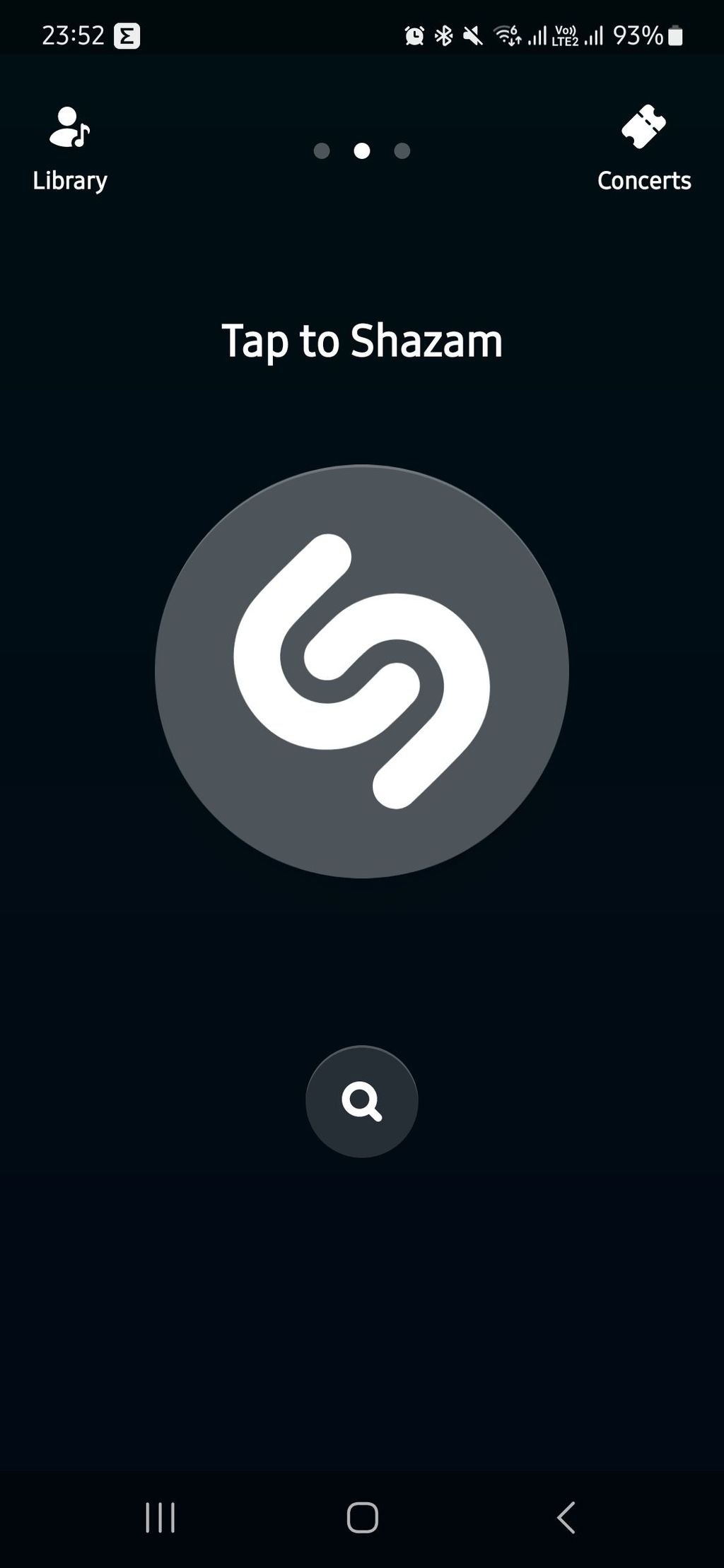Select the first page indicator dot
The width and height of the screenshot is (724, 1568).
[322, 151]
